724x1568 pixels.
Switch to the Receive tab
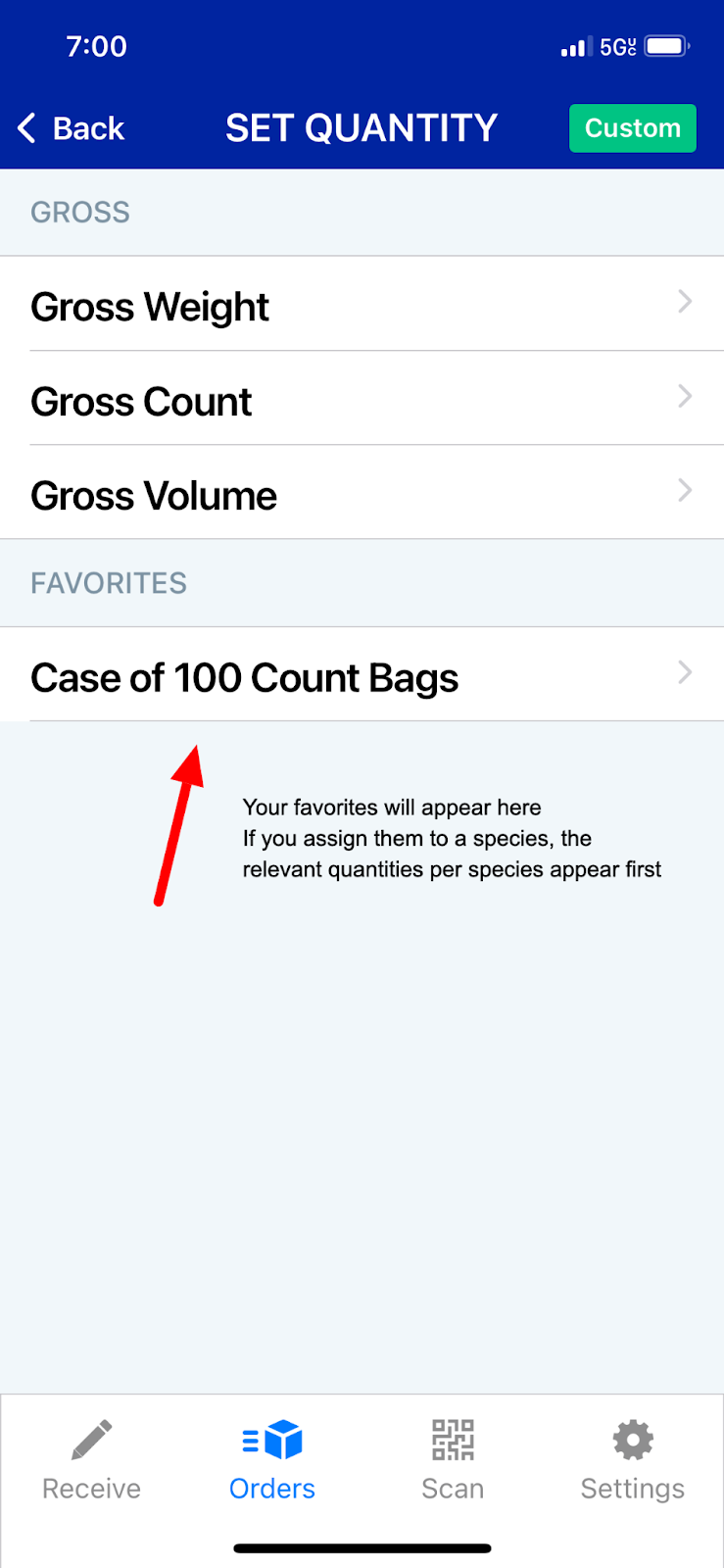tap(91, 1459)
